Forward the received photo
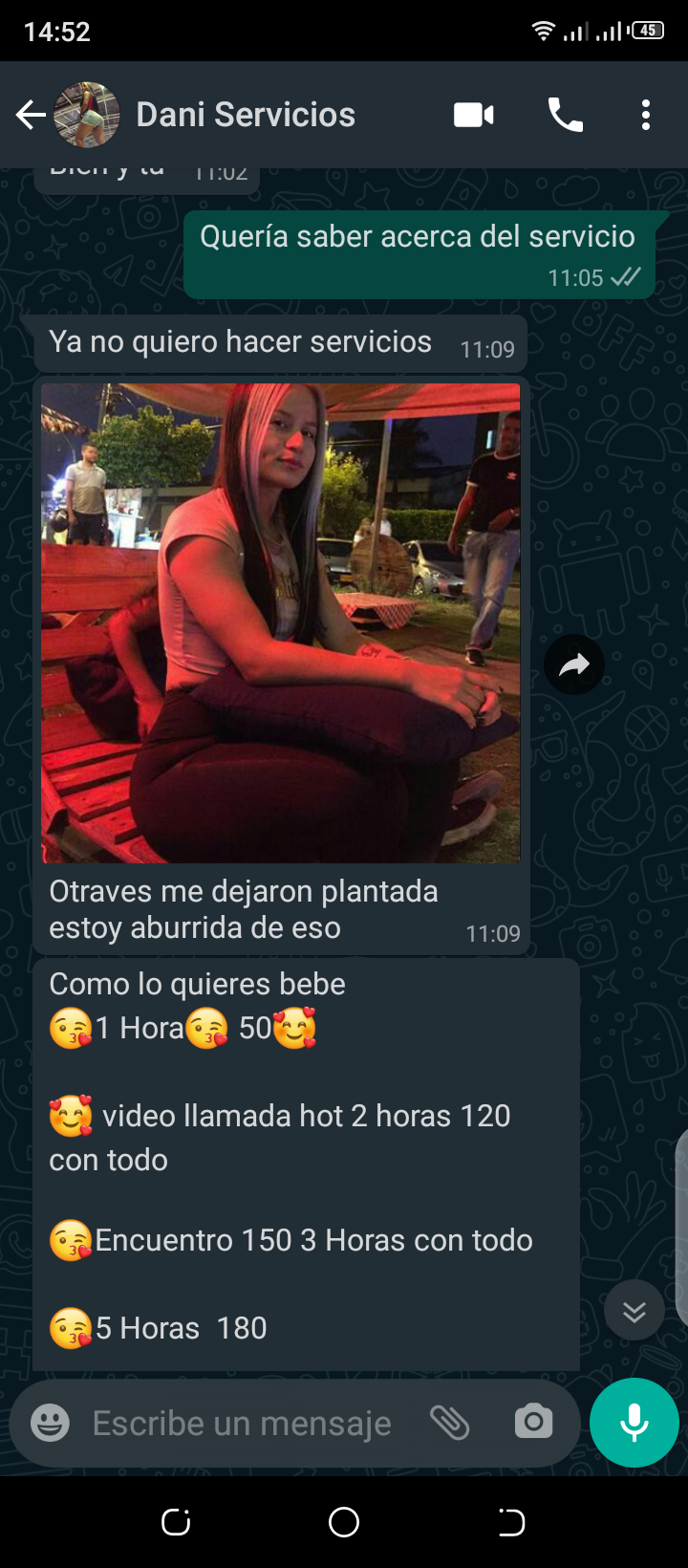 (x=574, y=665)
